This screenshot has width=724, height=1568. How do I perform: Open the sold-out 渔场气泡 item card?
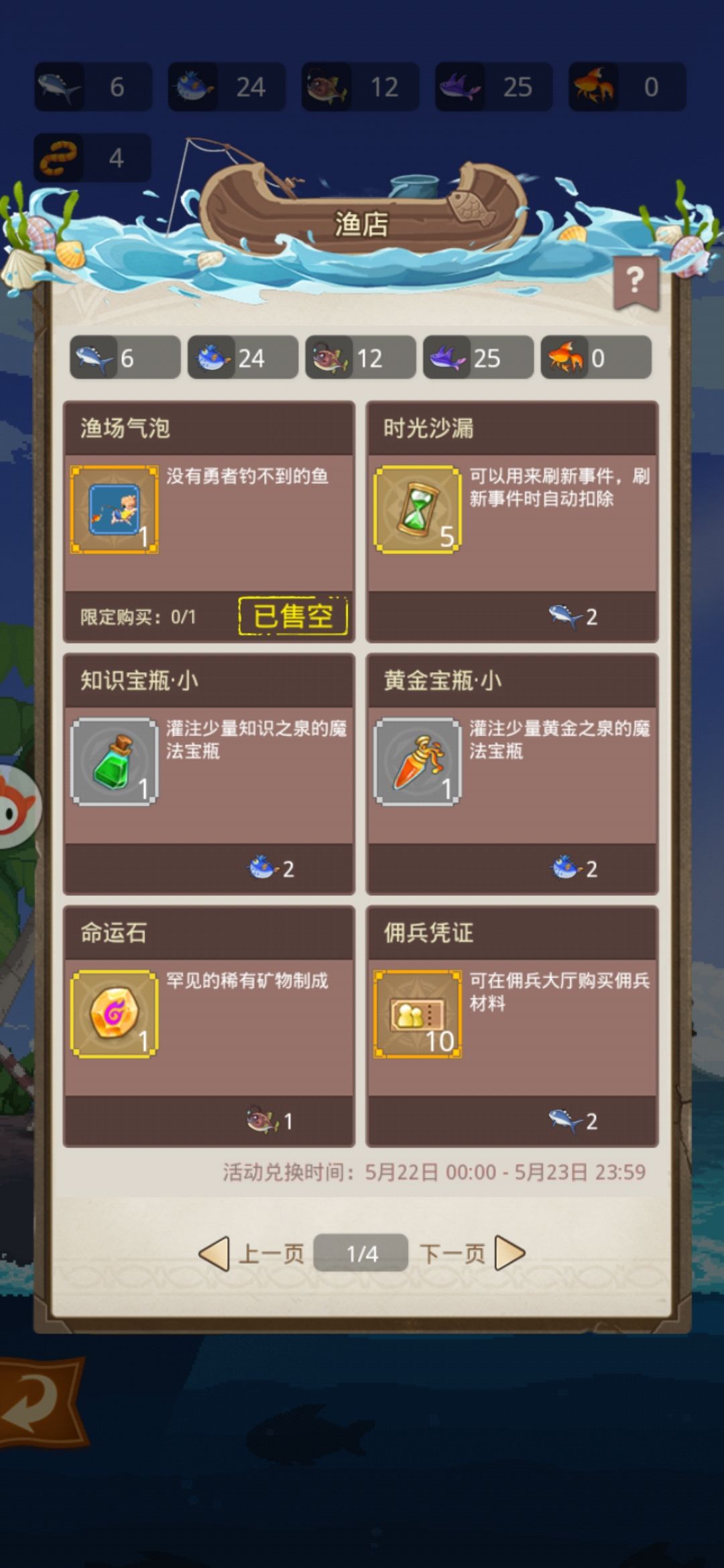pos(208,522)
